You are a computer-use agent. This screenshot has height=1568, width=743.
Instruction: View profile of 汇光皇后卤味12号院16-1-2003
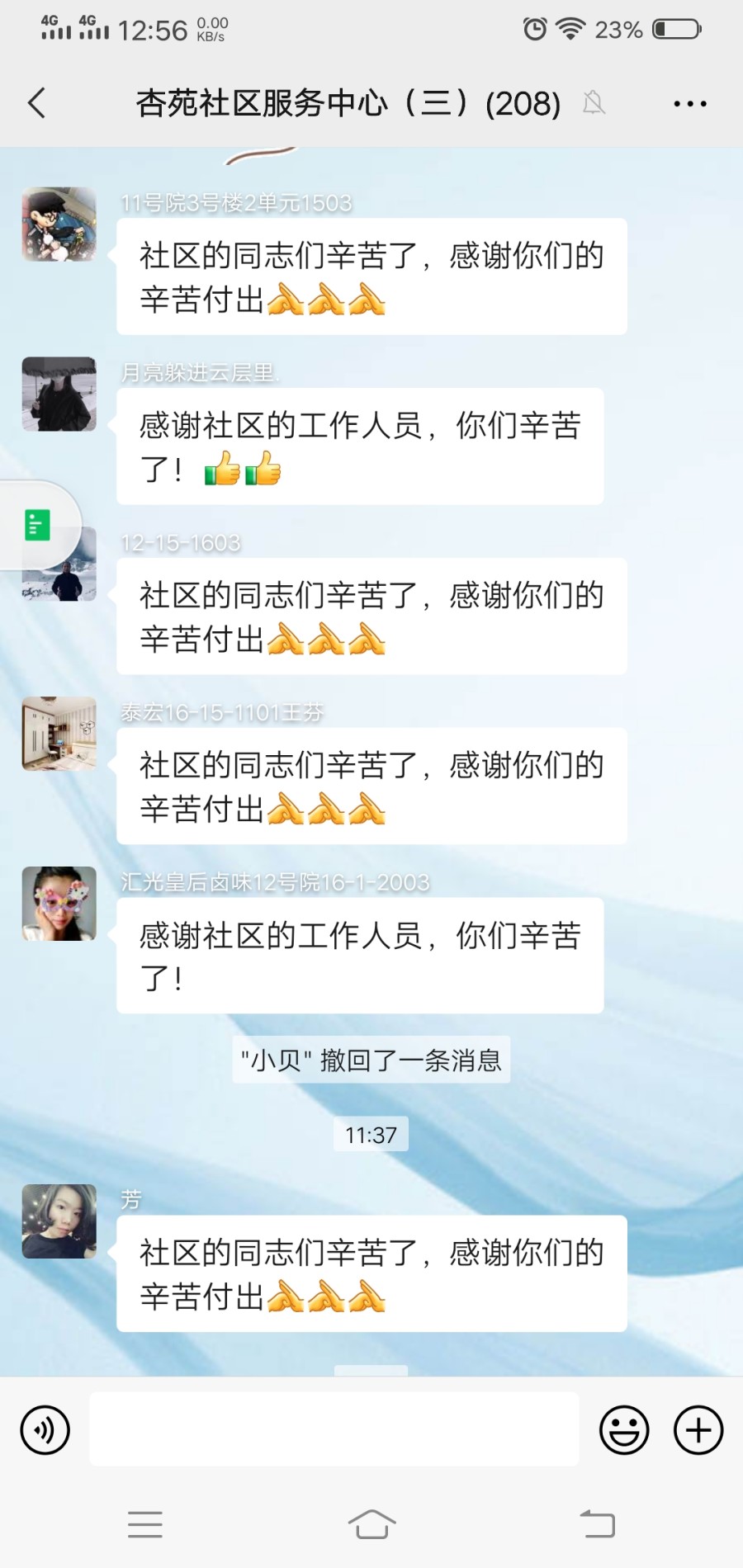(59, 904)
